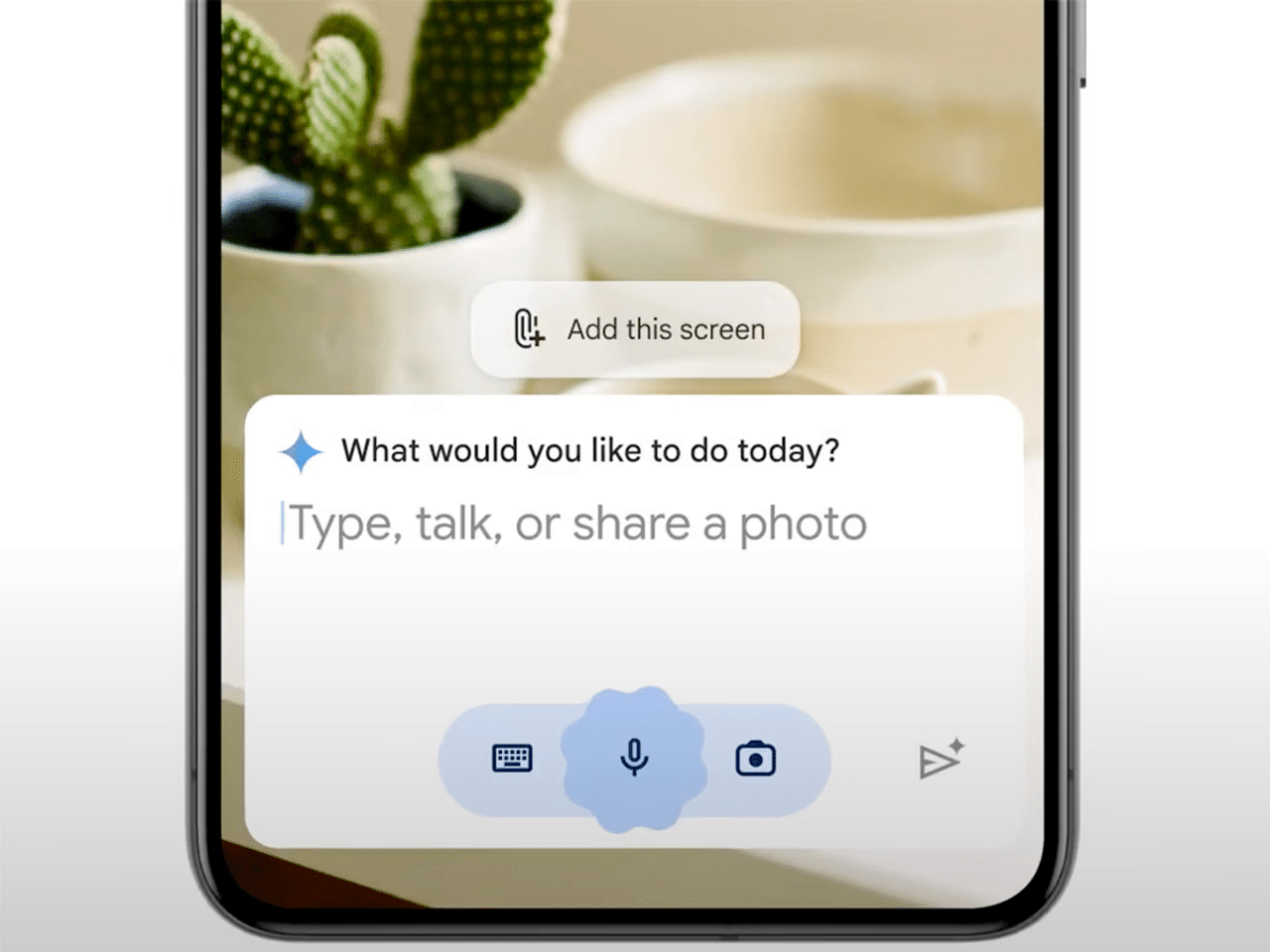Screen dimensions: 1270x952
Task: Open the camera to share a photo
Action: [755, 759]
